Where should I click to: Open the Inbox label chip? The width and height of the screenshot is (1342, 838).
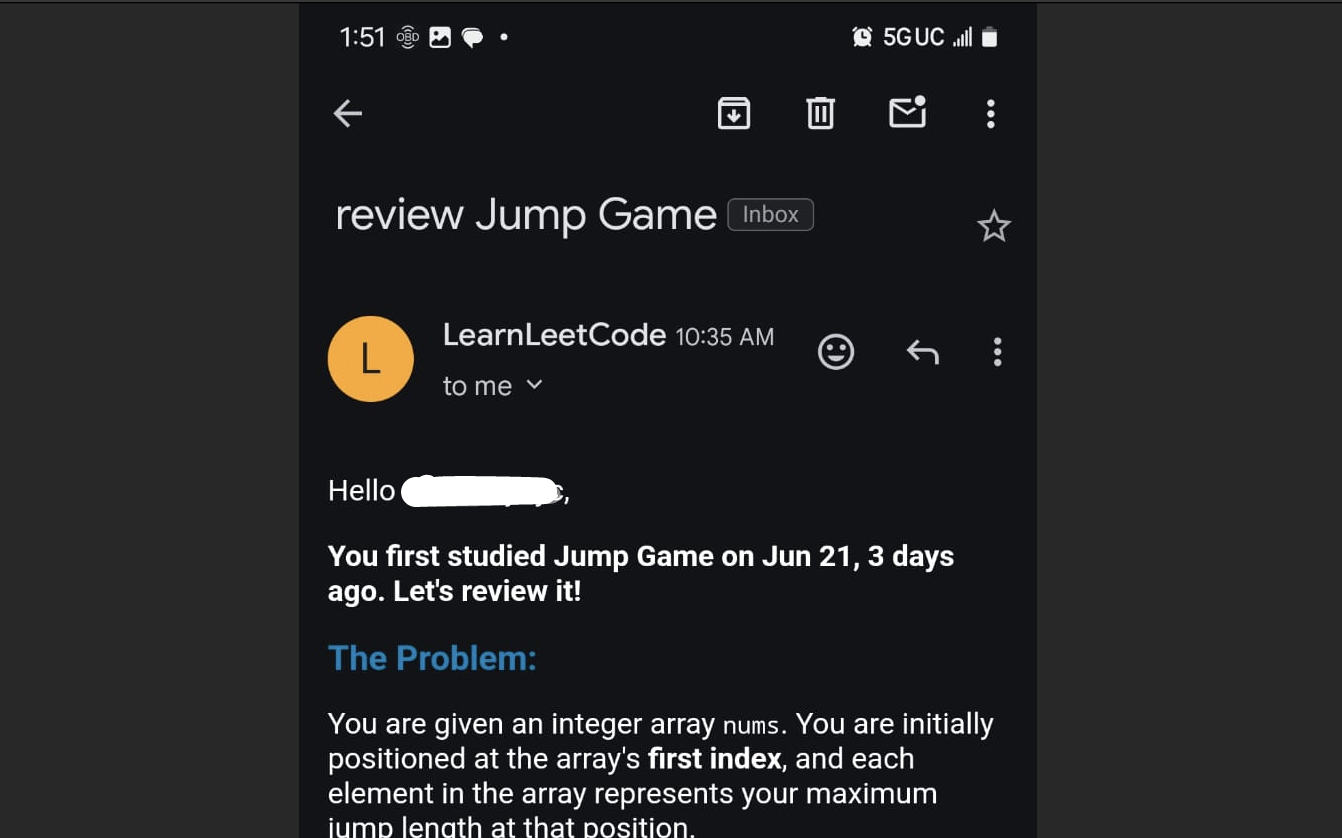click(770, 215)
